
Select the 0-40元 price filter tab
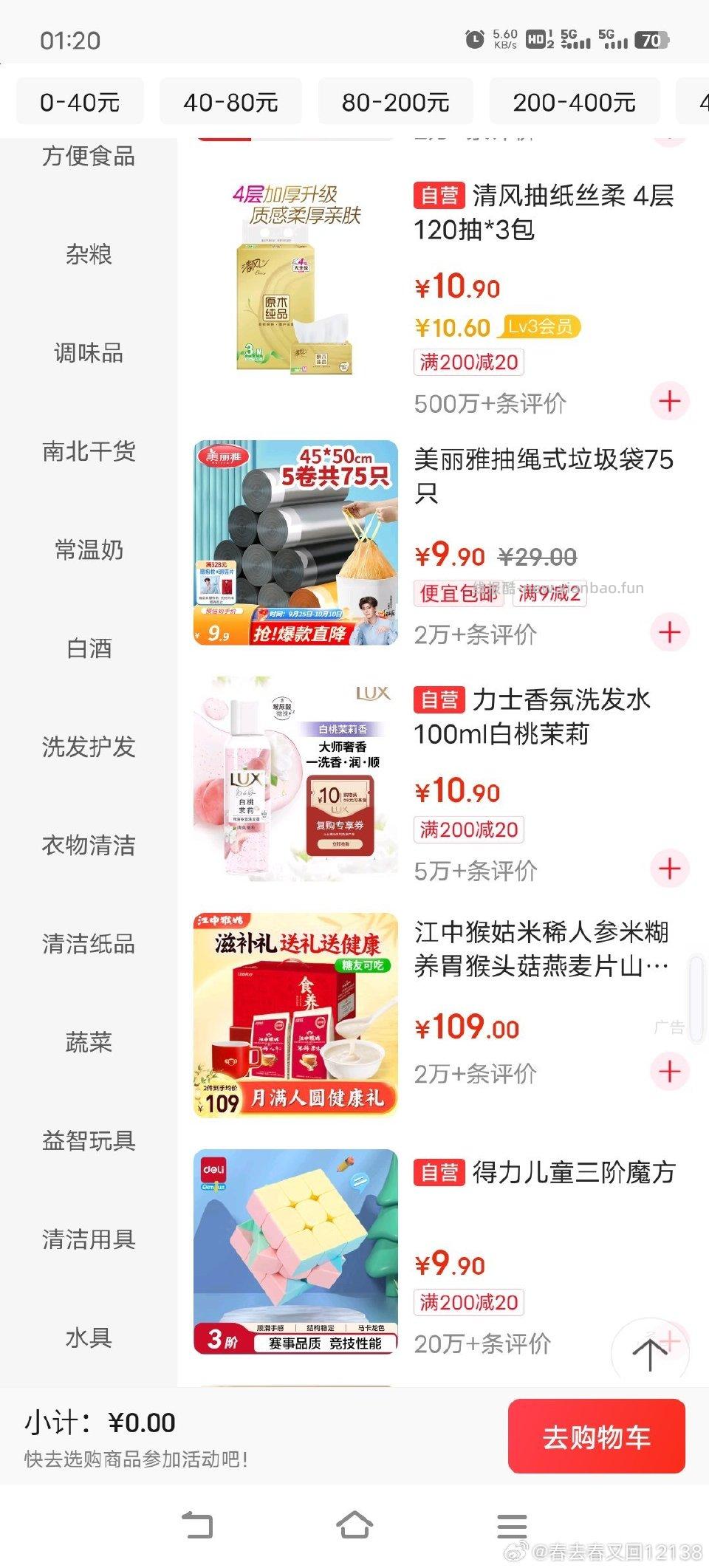[79, 101]
